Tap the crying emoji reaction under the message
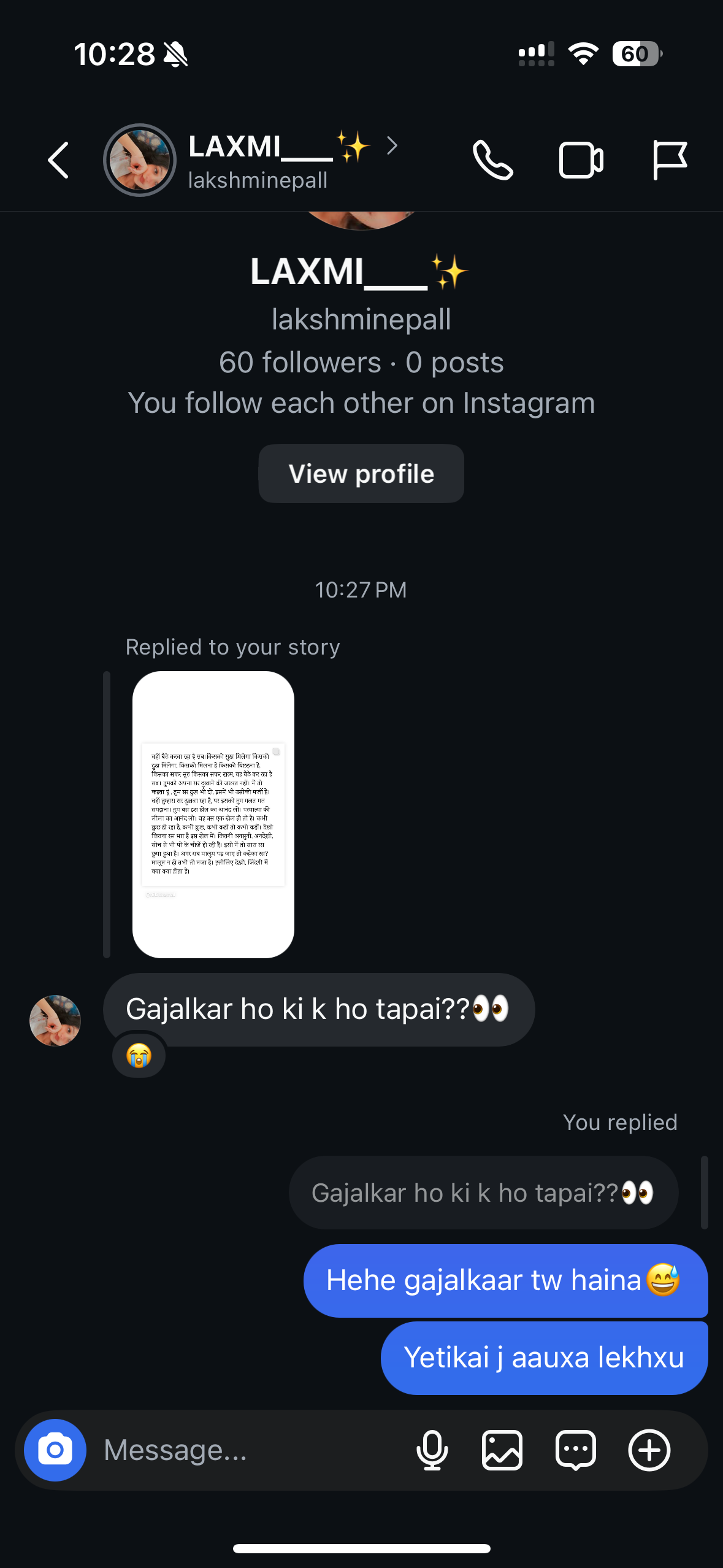Image resolution: width=723 pixels, height=1568 pixels. (x=139, y=1056)
